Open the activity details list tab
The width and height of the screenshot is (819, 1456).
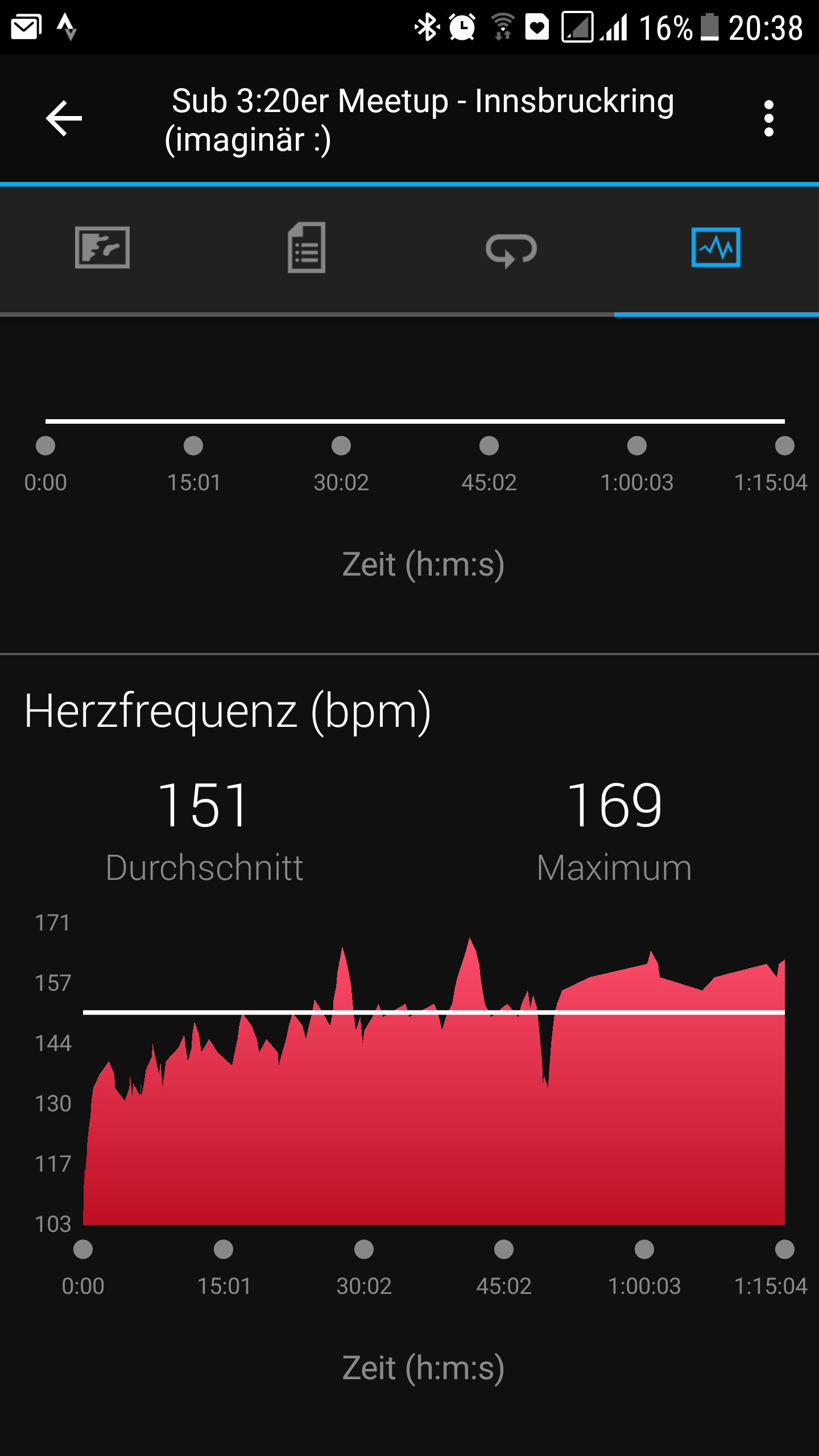click(307, 248)
